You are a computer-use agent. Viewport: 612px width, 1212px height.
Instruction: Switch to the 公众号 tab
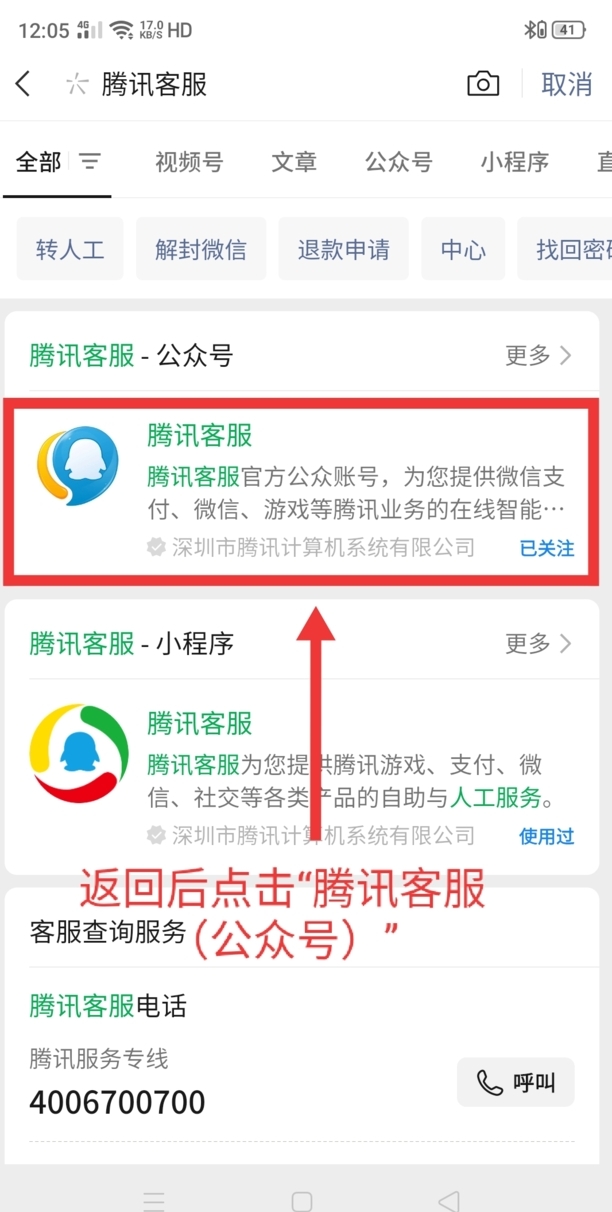[x=398, y=162]
